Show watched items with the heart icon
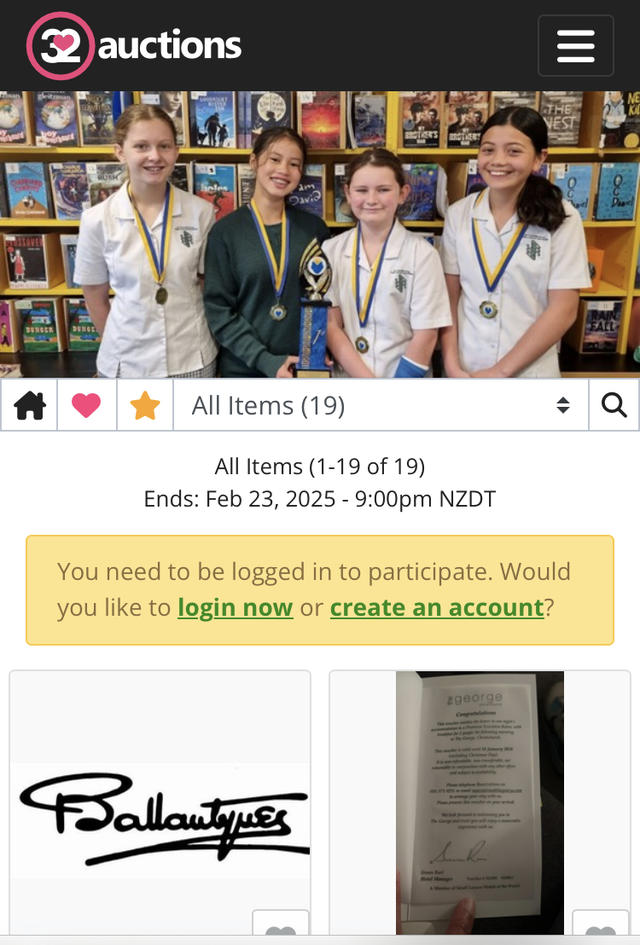The height and width of the screenshot is (945, 640). click(x=87, y=405)
